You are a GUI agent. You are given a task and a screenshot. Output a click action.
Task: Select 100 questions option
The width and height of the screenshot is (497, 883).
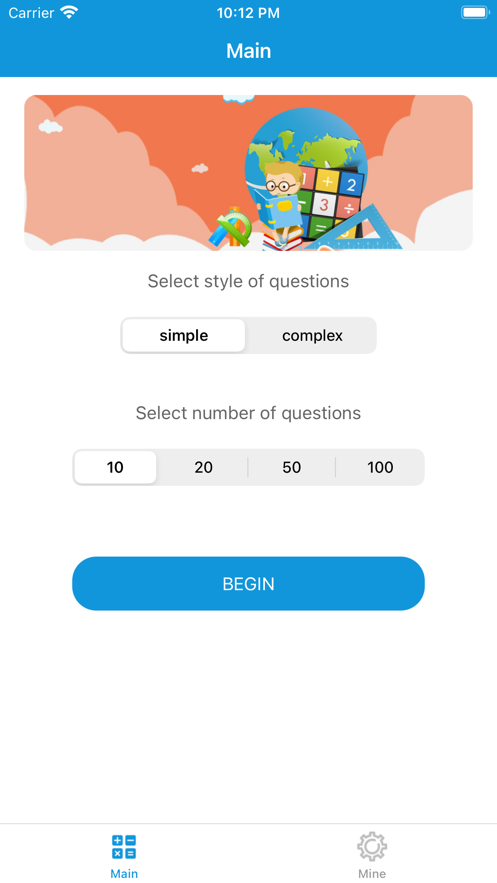click(x=380, y=467)
